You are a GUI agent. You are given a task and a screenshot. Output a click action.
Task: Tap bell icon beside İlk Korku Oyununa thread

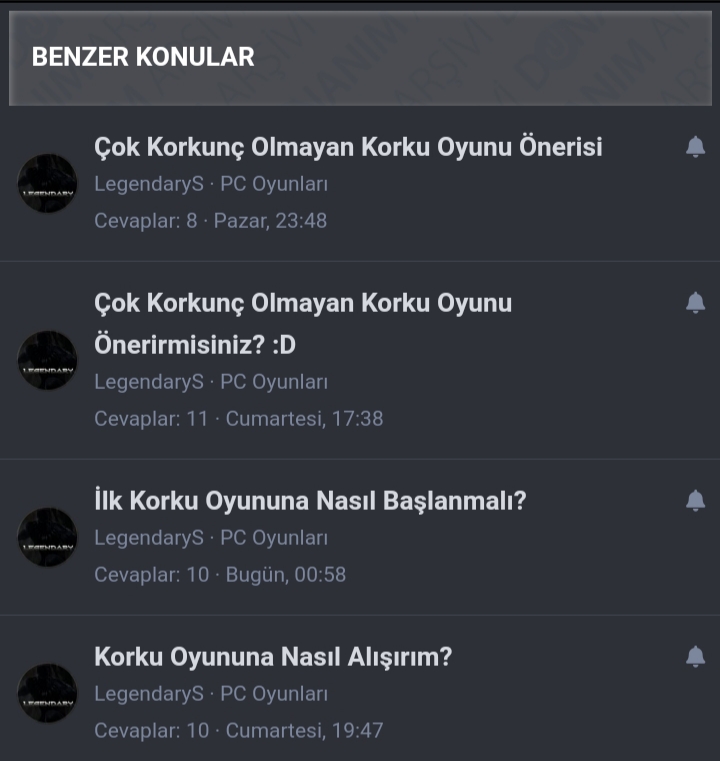click(x=696, y=501)
